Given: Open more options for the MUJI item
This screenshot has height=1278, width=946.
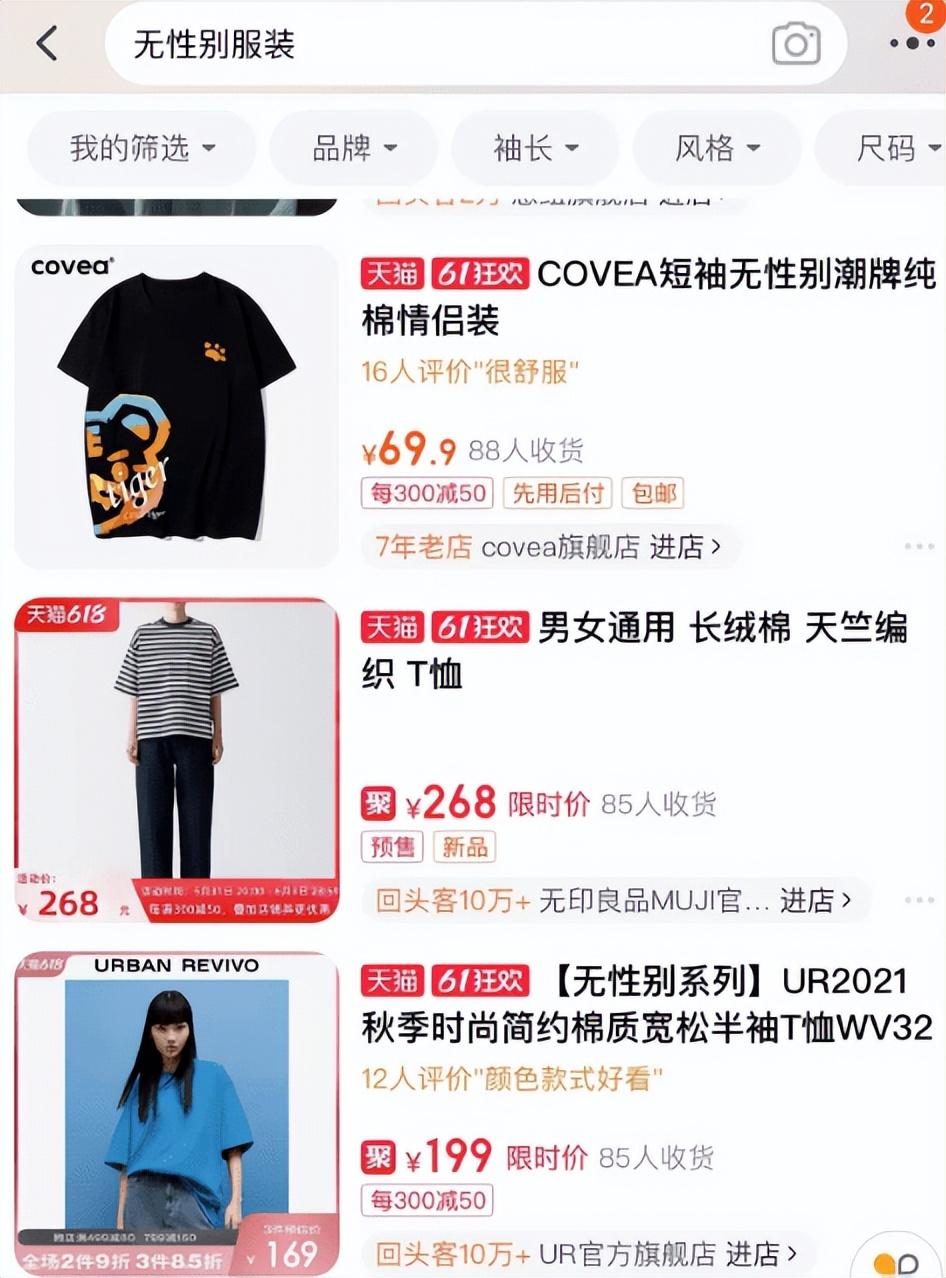Looking at the screenshot, I should pyautogui.click(x=918, y=900).
